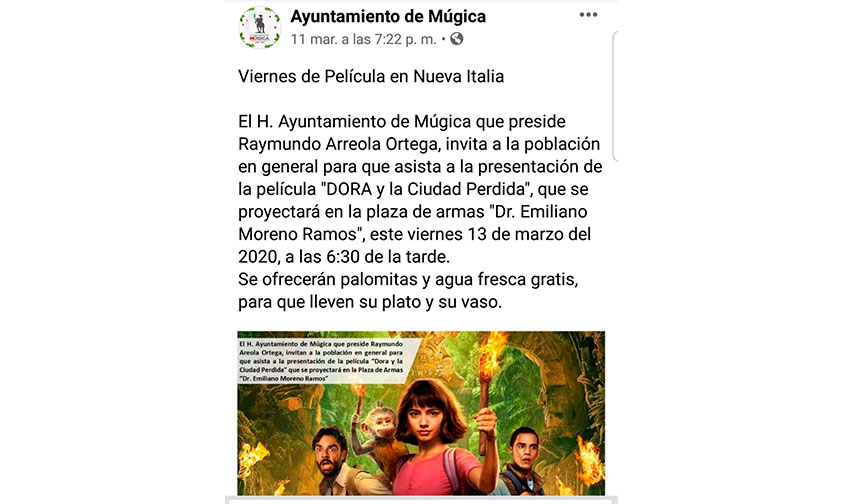Tap the Ayuntamiento de Múgica profile picture
The height and width of the screenshot is (504, 843).
click(259, 27)
